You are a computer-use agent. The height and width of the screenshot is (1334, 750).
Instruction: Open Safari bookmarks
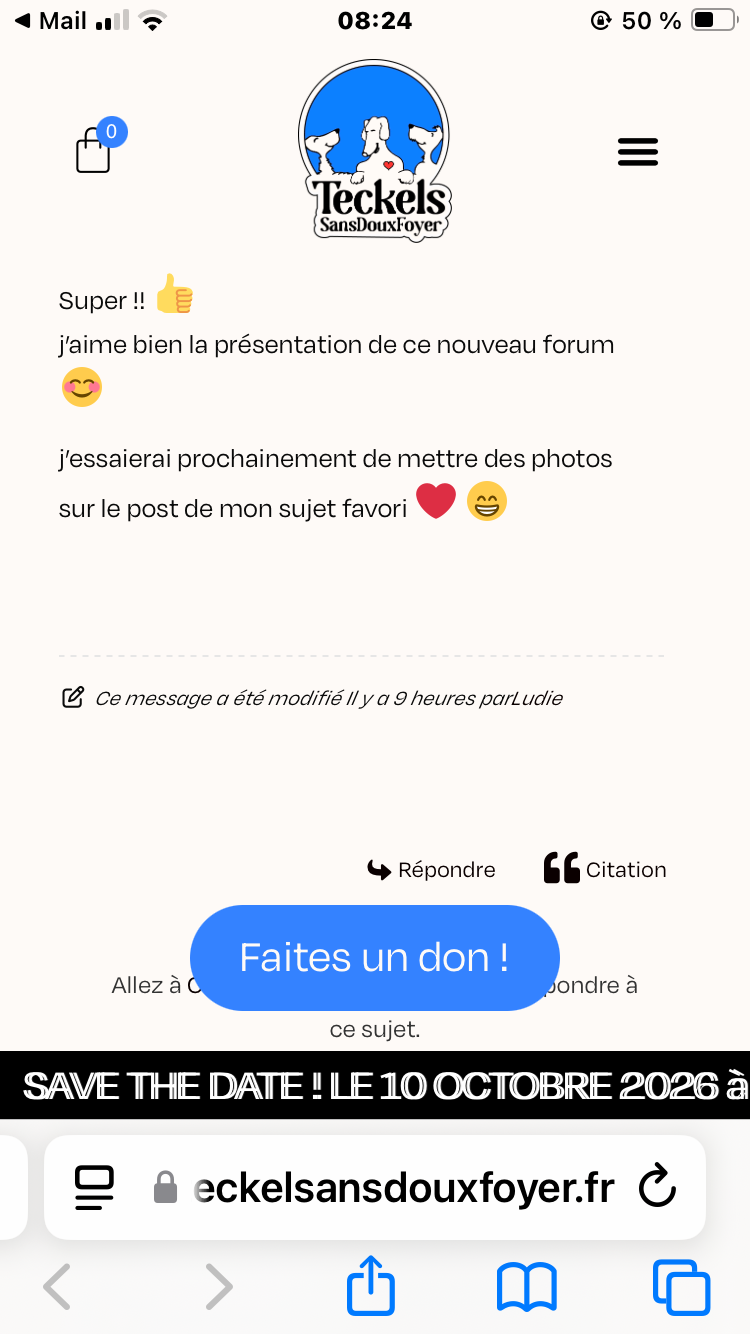(x=527, y=1286)
